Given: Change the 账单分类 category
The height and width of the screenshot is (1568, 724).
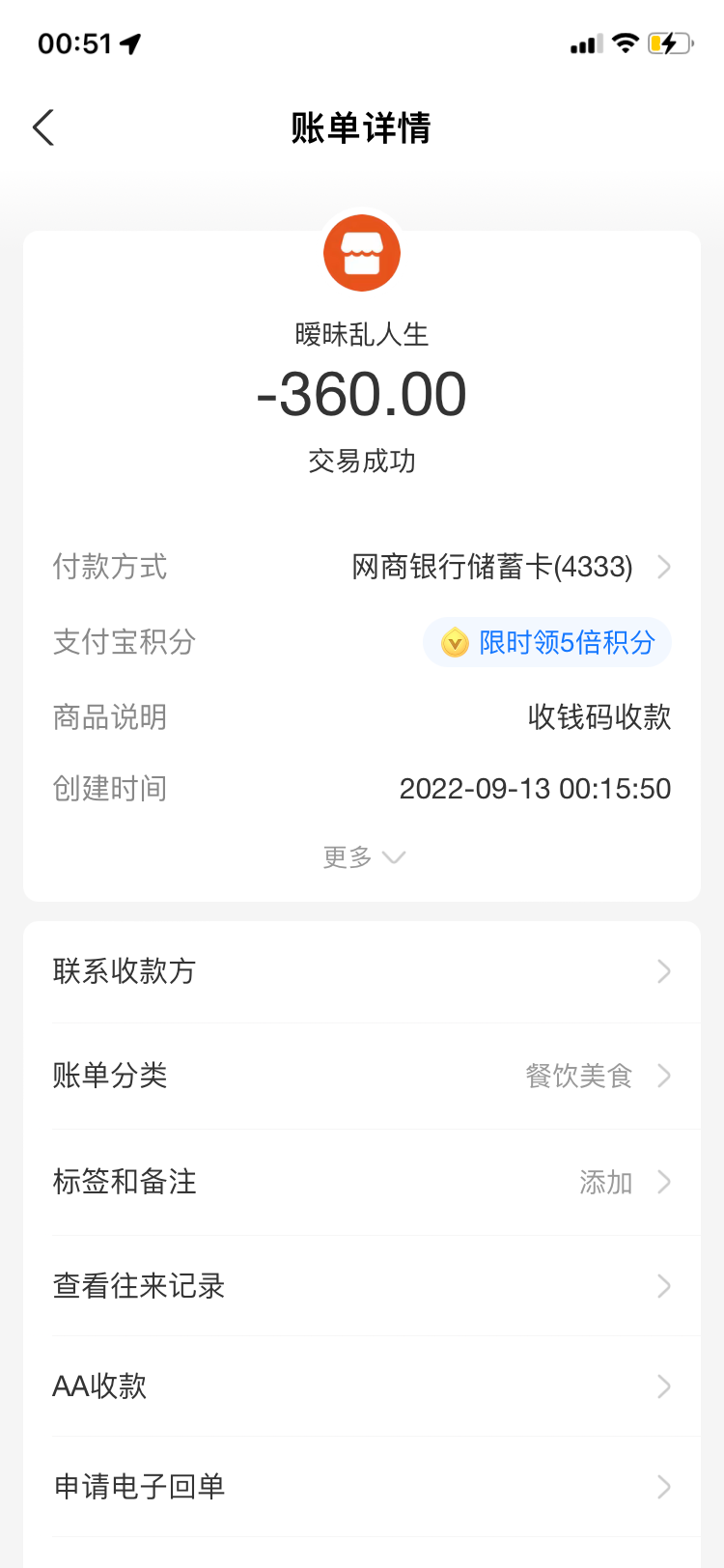Looking at the screenshot, I should click(362, 1076).
